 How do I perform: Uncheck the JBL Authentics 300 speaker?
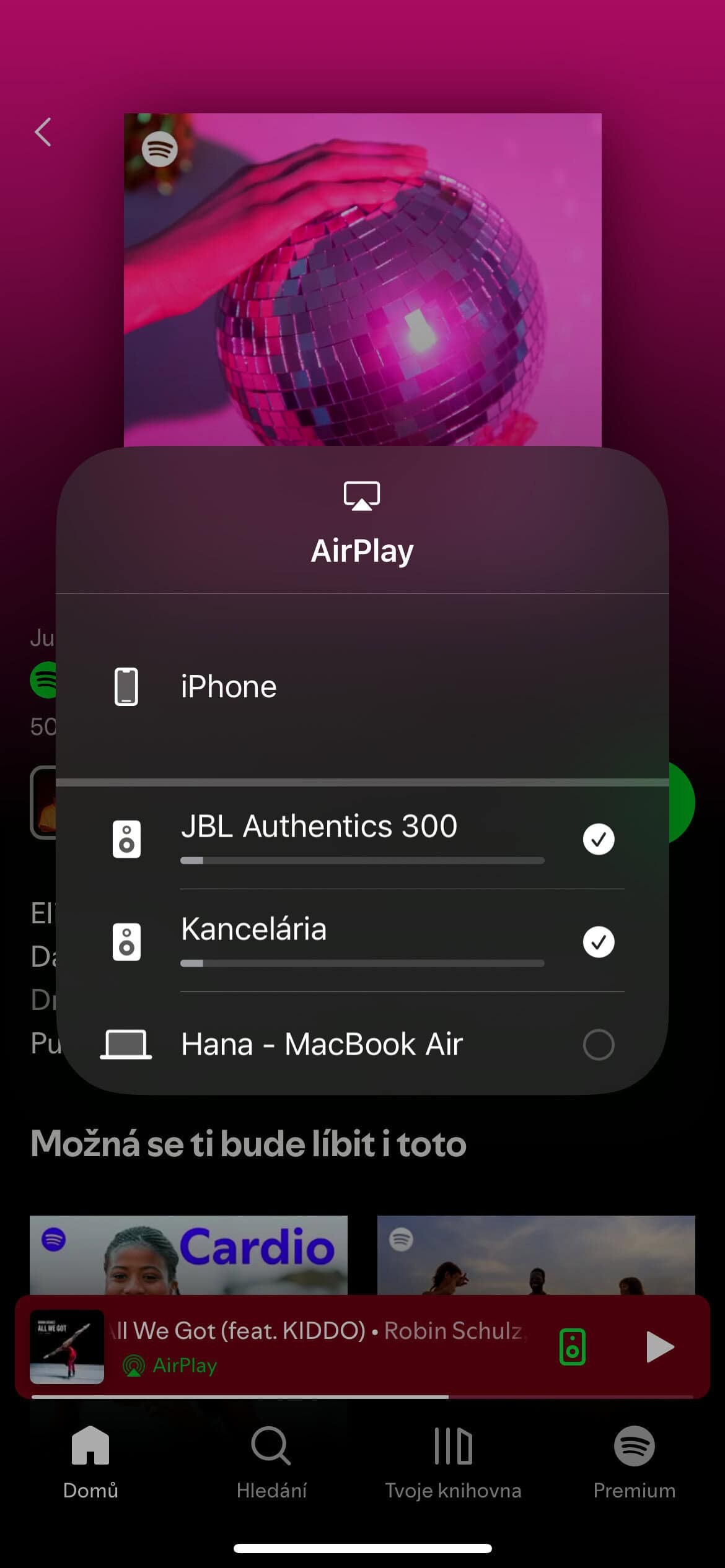point(598,839)
